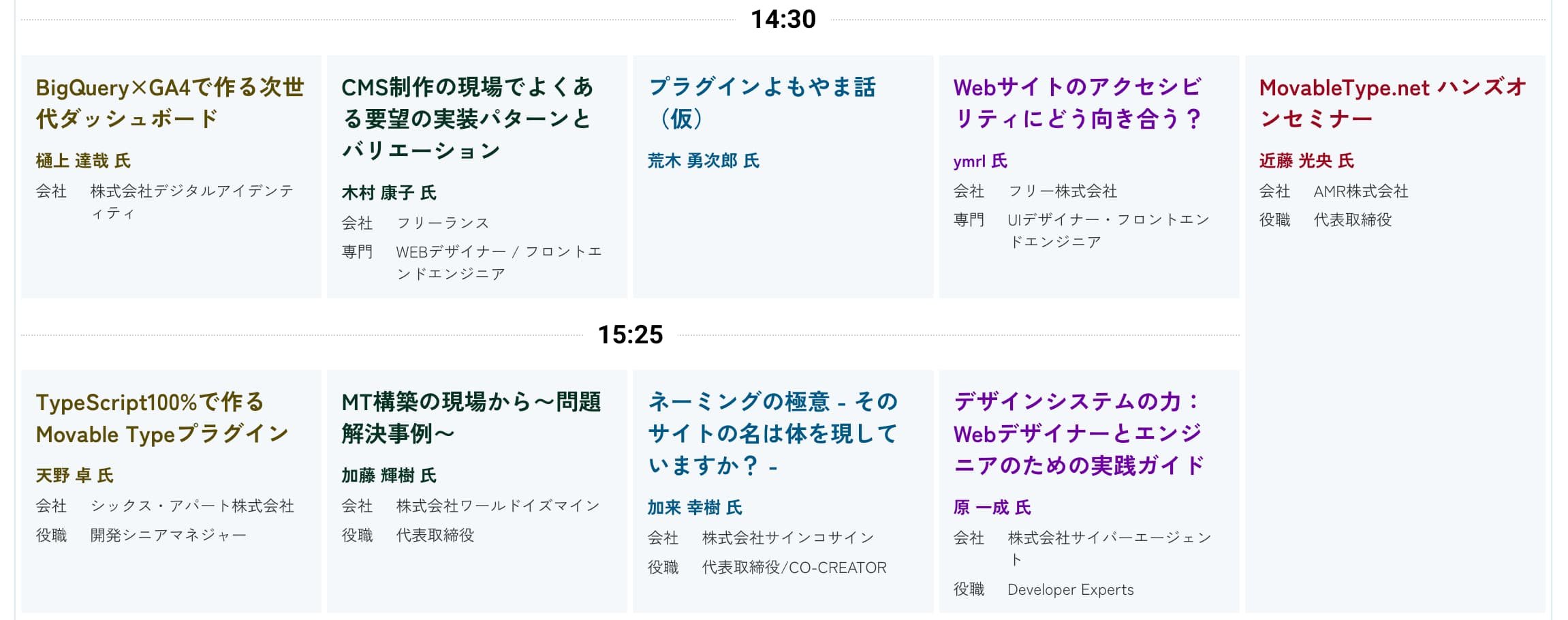Open the ネーミングの極意 session card

(x=772, y=433)
